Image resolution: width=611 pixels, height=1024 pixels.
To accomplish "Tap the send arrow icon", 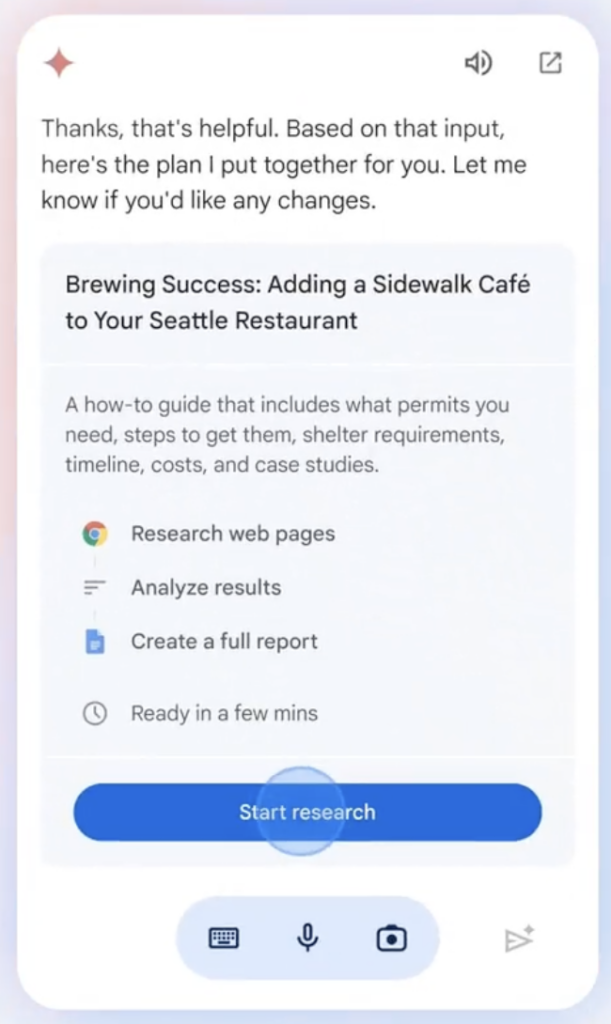I will pos(519,938).
